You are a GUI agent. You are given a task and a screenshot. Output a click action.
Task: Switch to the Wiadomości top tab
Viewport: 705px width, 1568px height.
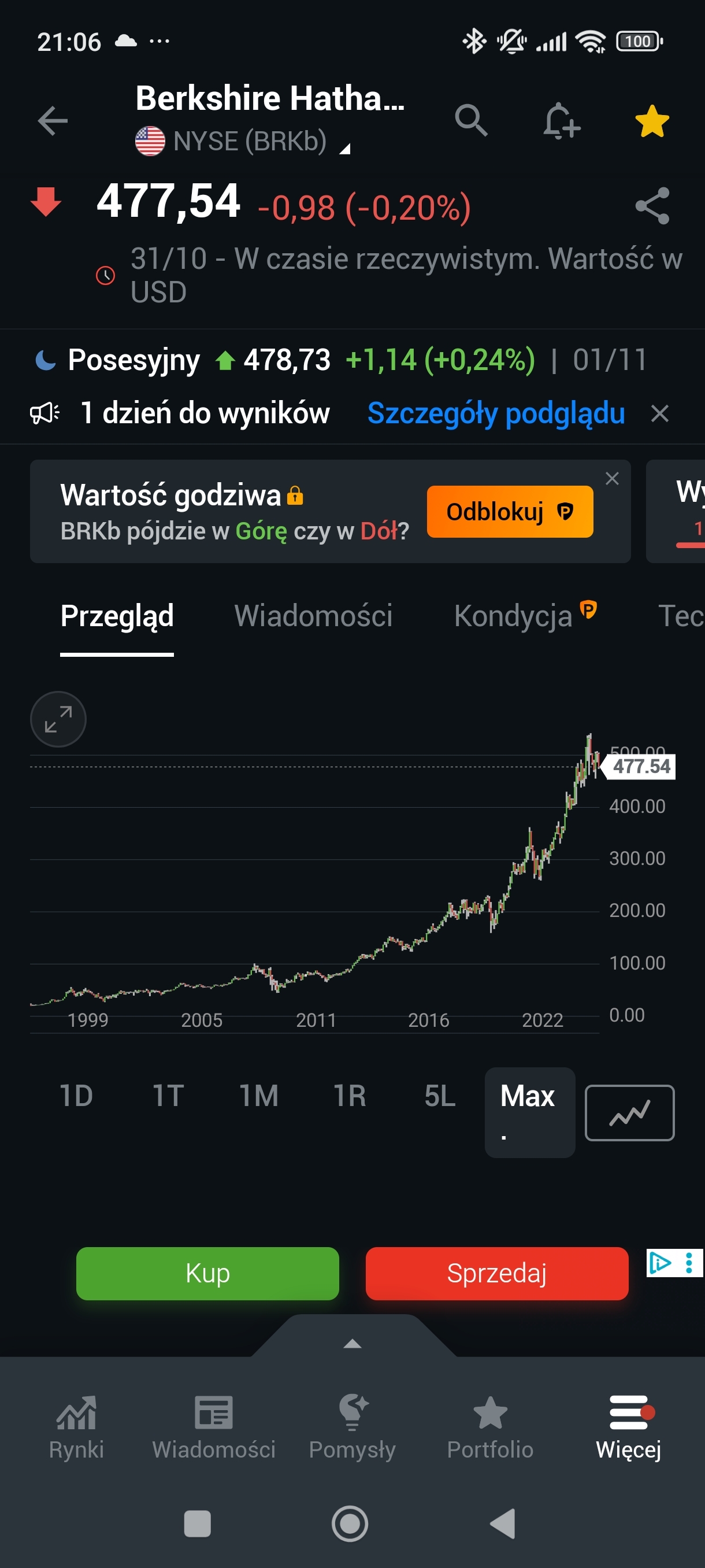tap(313, 615)
